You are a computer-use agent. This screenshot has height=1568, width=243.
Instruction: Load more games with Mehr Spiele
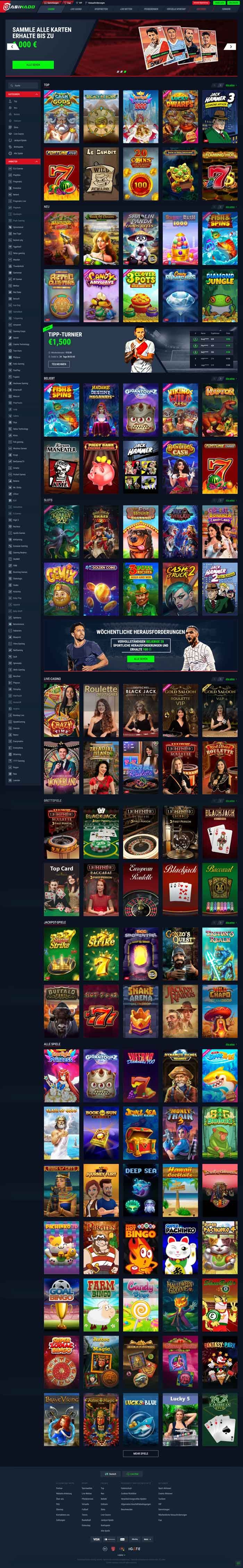(141, 1453)
